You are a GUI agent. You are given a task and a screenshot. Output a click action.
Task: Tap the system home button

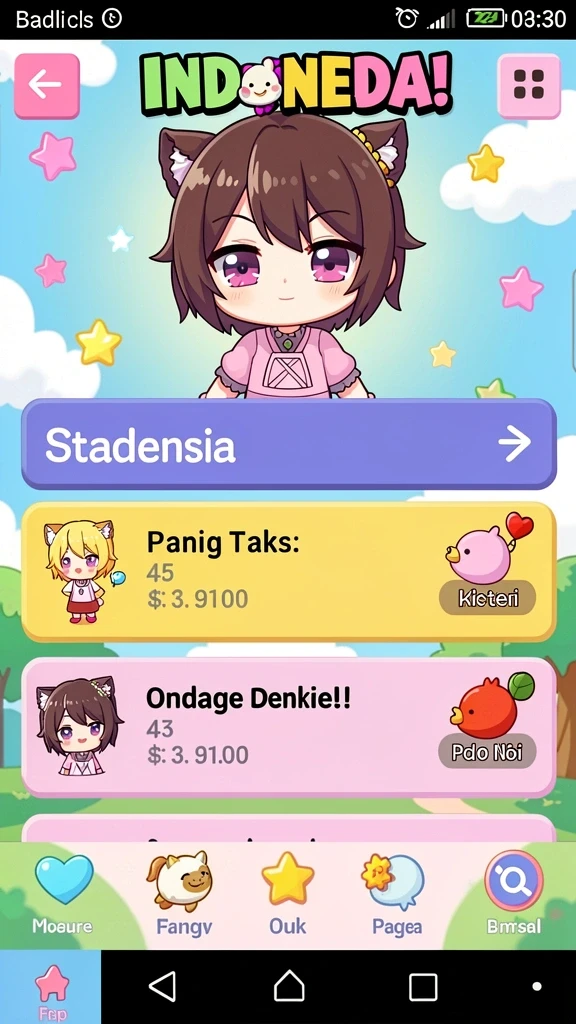point(289,986)
